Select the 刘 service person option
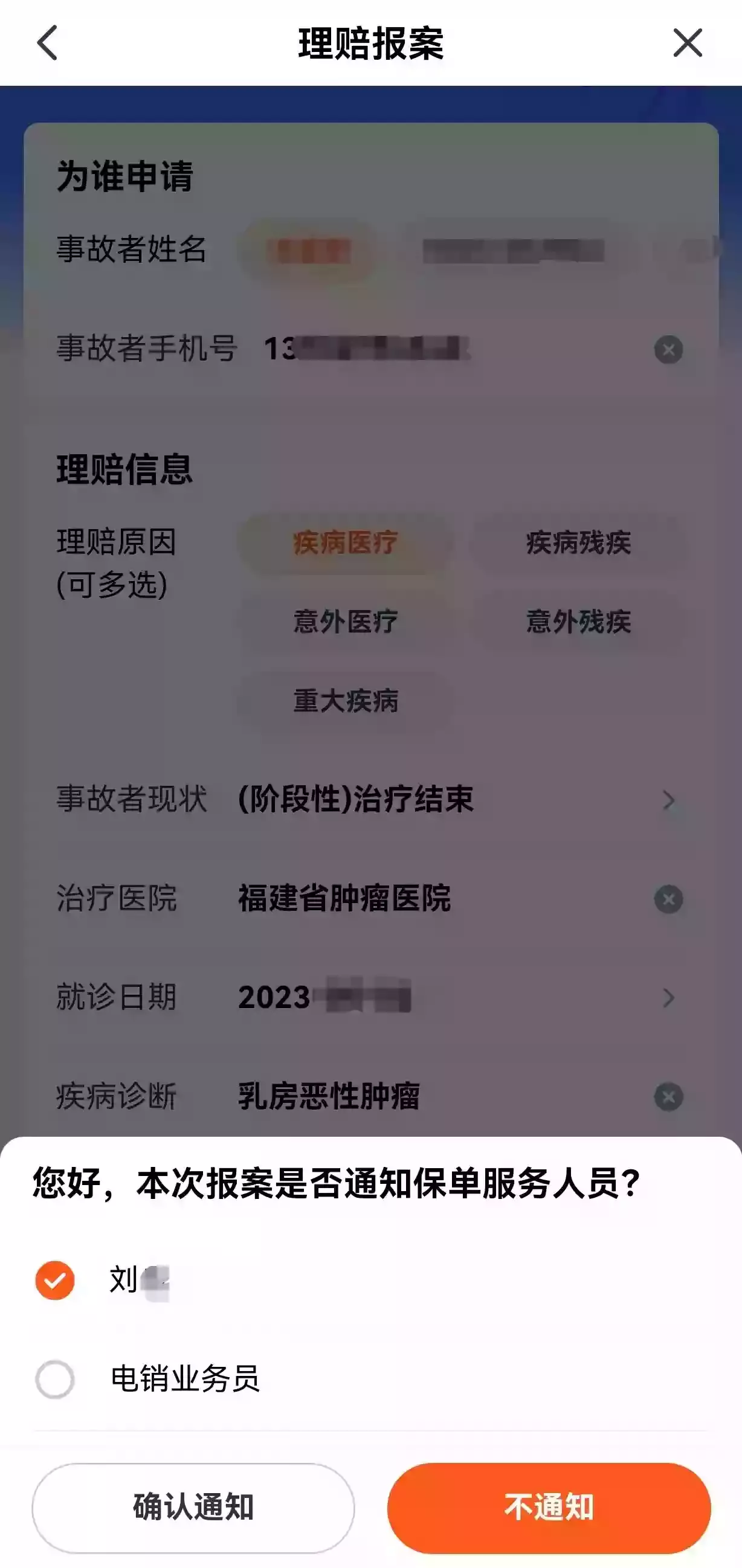 [x=55, y=1280]
